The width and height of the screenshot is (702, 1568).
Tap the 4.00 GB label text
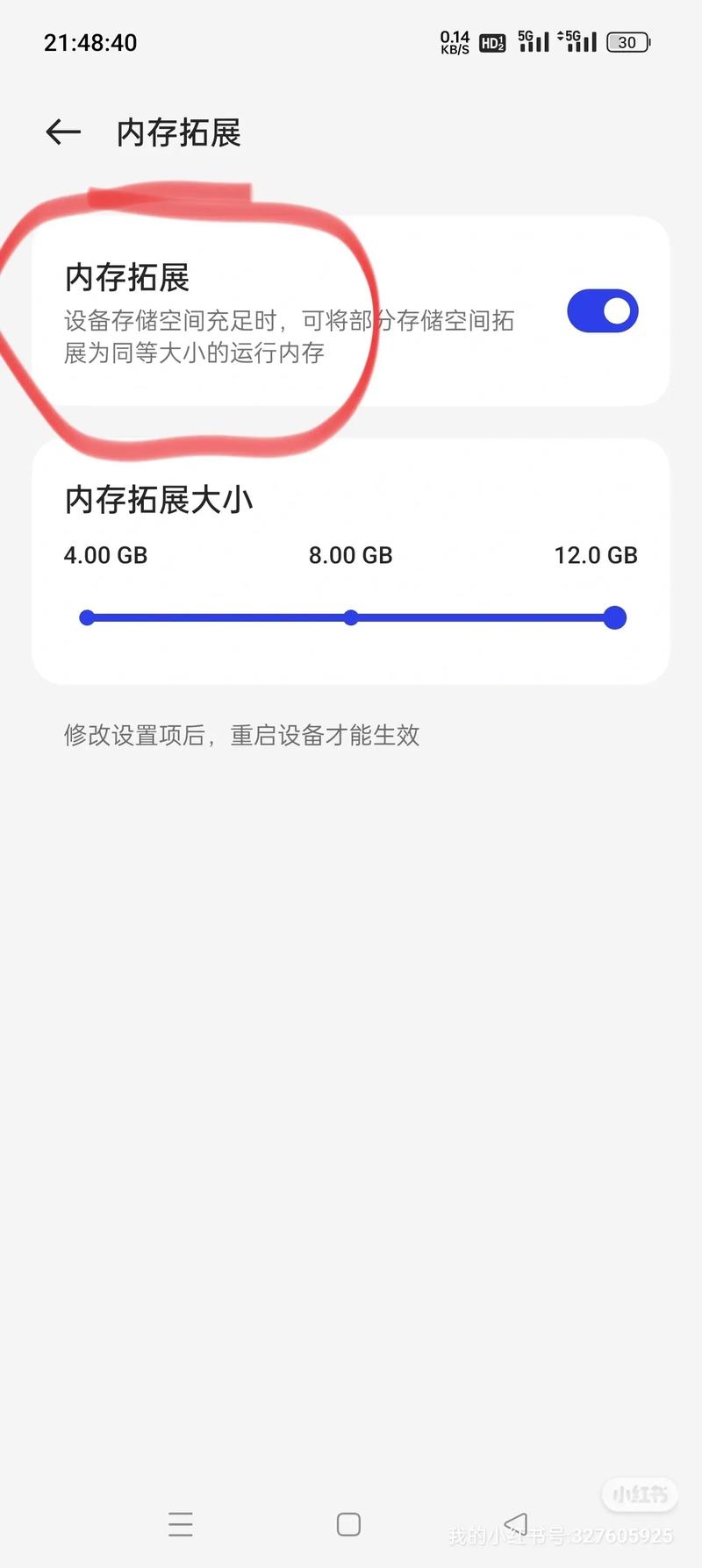[105, 555]
